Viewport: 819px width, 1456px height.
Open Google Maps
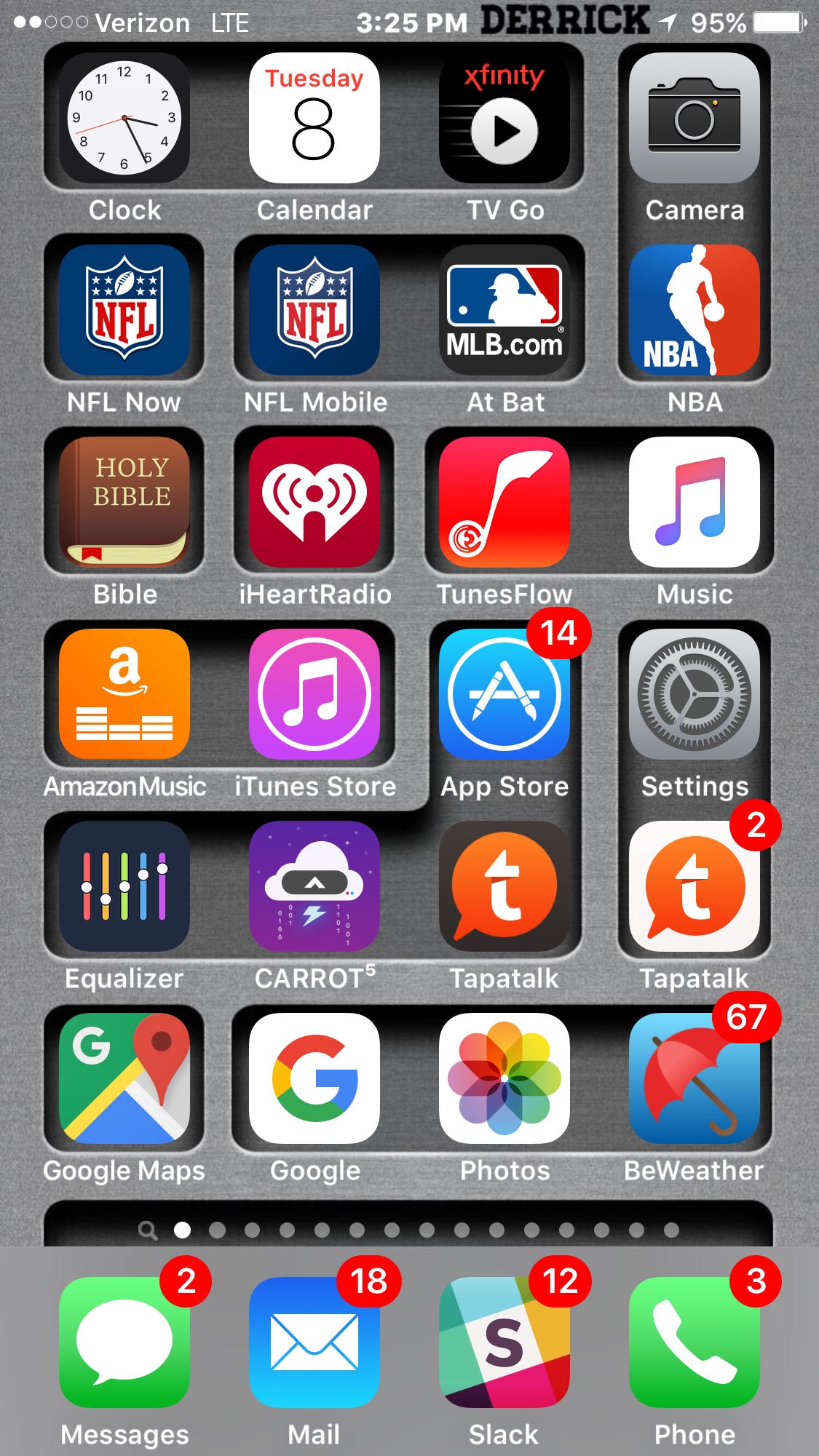click(x=124, y=1078)
